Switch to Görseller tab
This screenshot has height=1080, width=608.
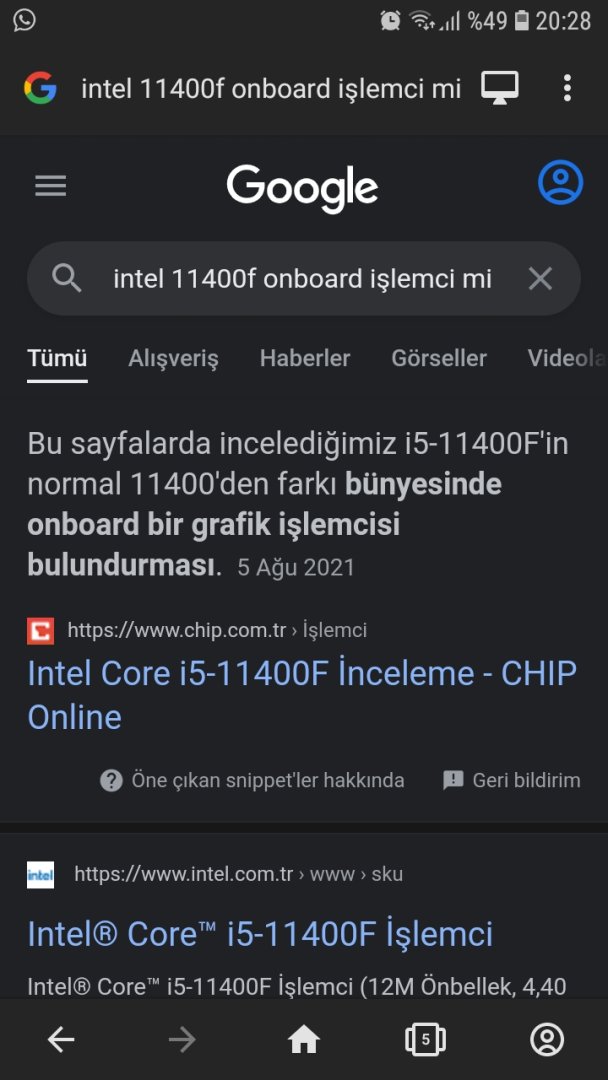439,358
